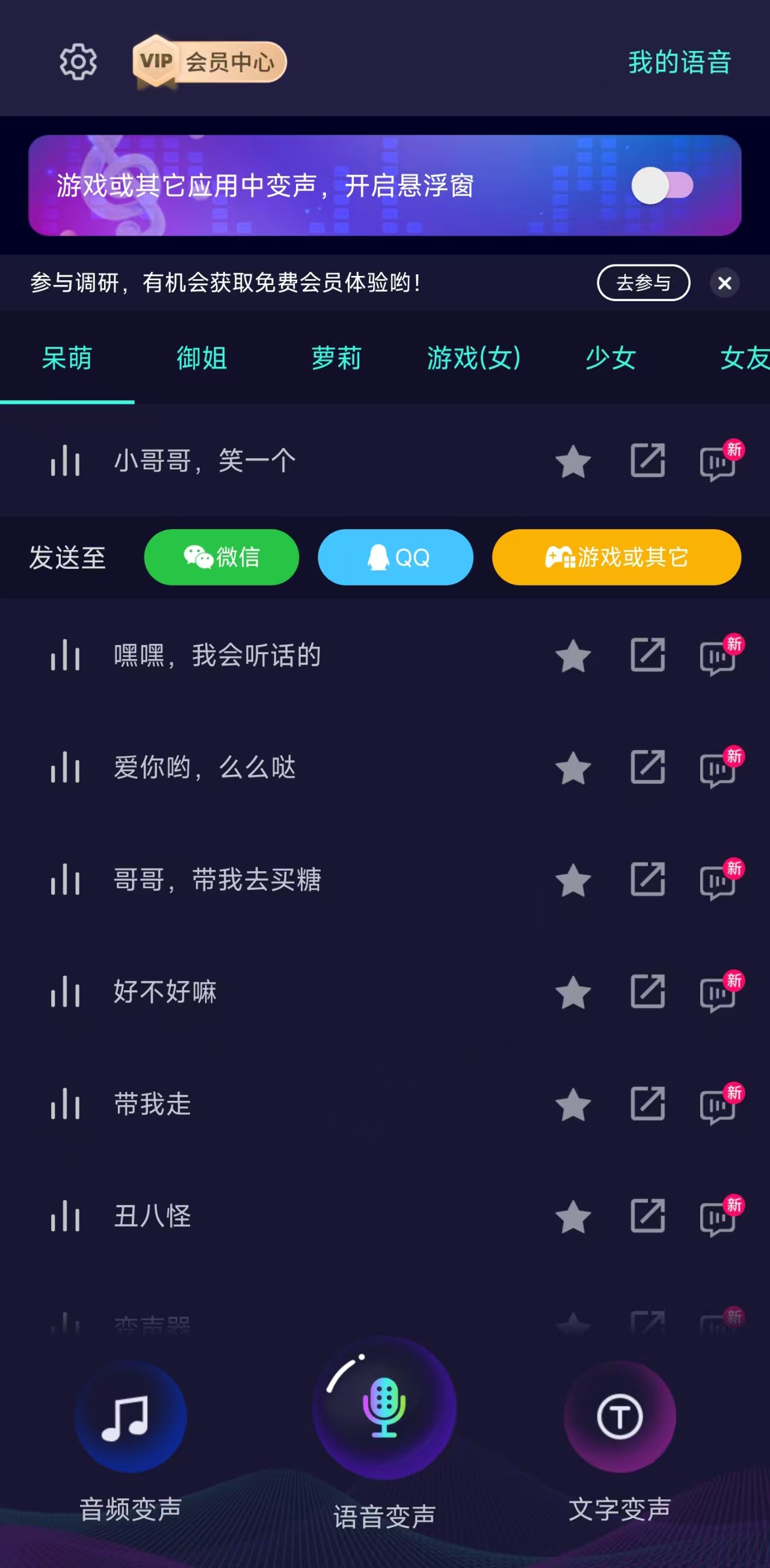Open 文字变声 text voice changer
This screenshot has width=770, height=1568.
tap(620, 1416)
